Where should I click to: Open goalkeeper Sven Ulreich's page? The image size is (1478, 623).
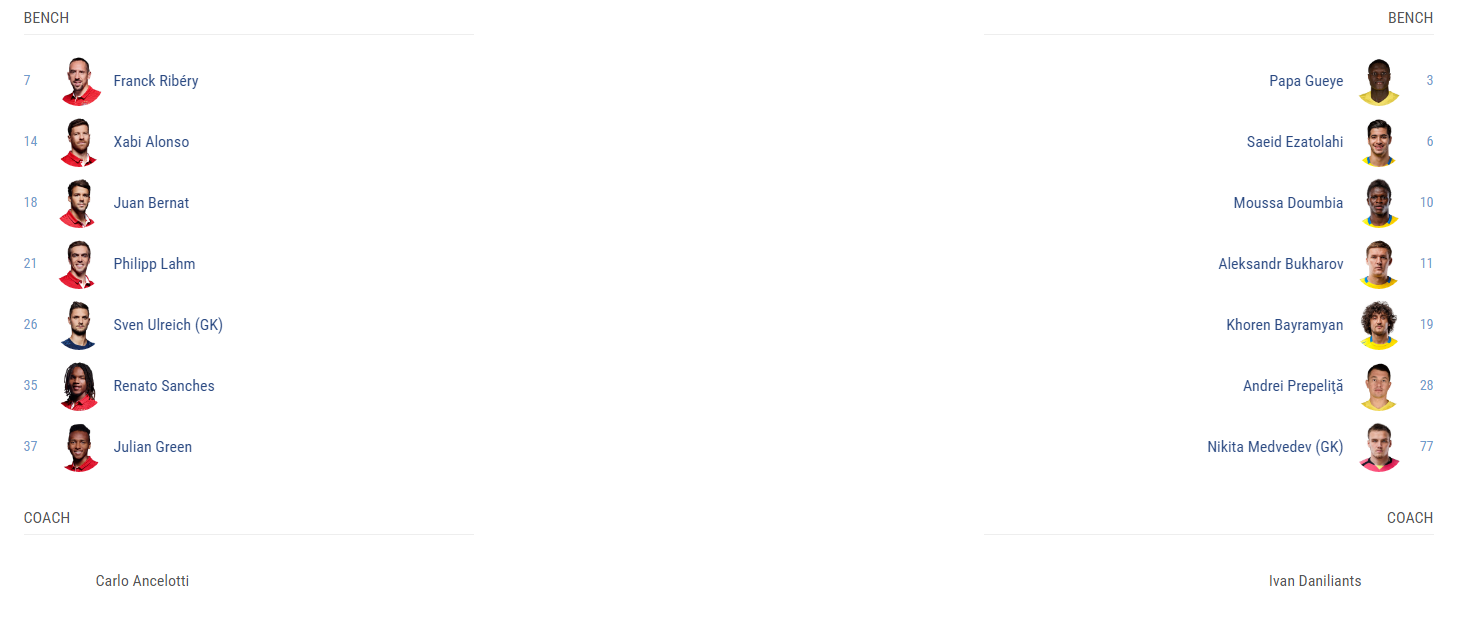coord(168,325)
